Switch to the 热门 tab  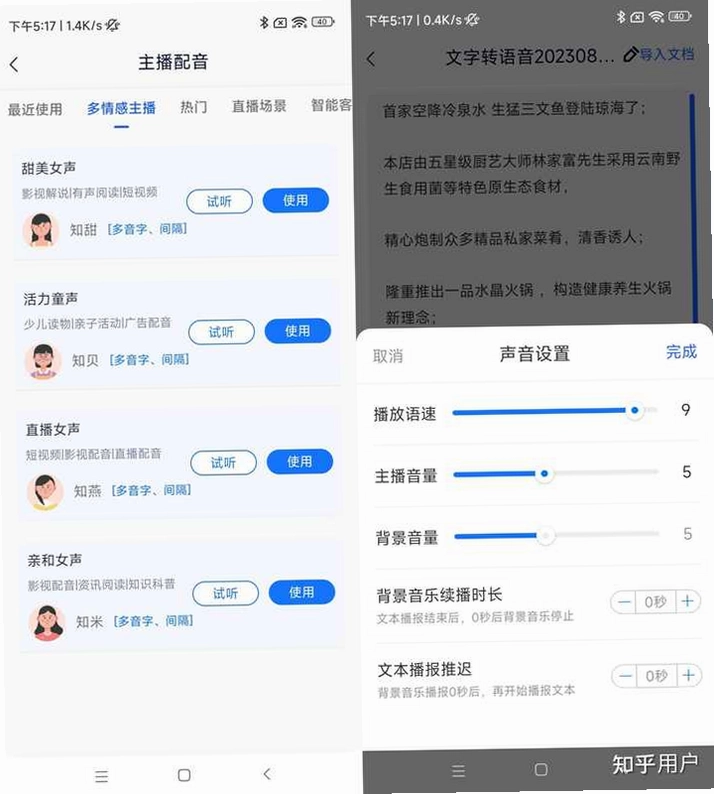[x=193, y=107]
